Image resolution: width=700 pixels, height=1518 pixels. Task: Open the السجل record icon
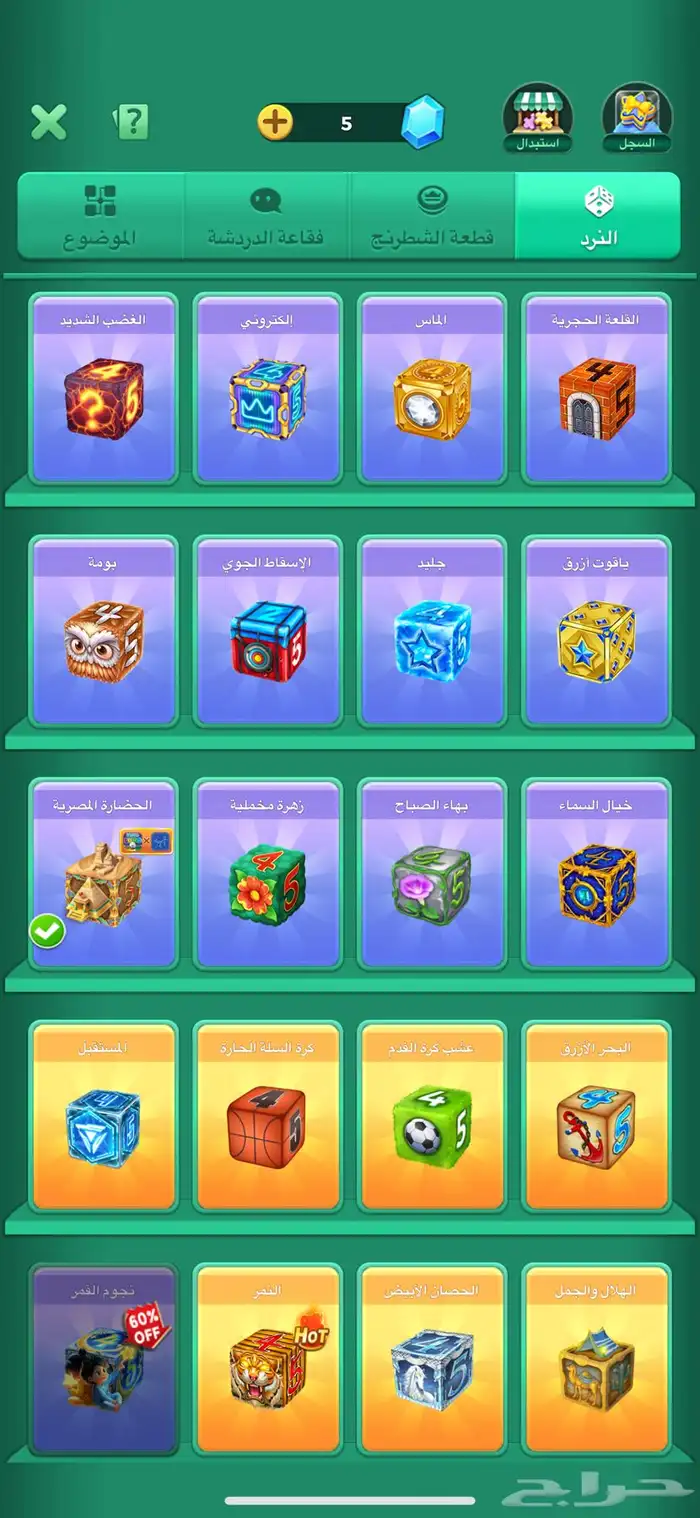(x=637, y=118)
